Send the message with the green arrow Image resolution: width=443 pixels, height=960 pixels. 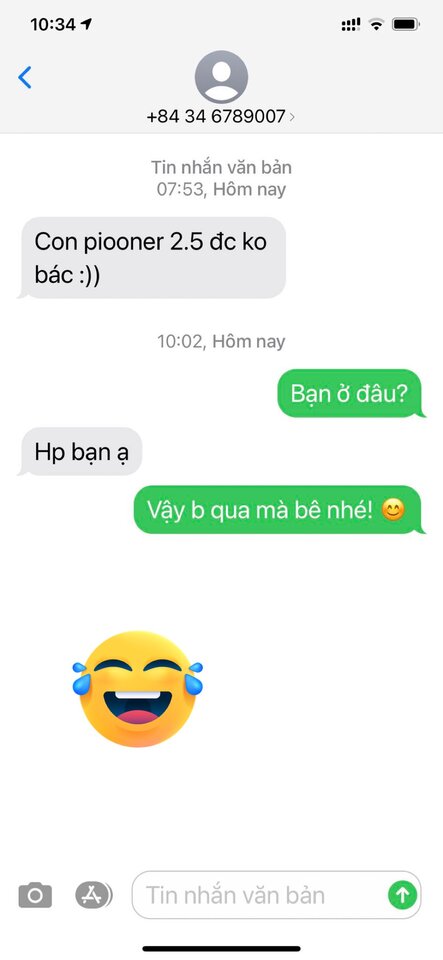[403, 895]
